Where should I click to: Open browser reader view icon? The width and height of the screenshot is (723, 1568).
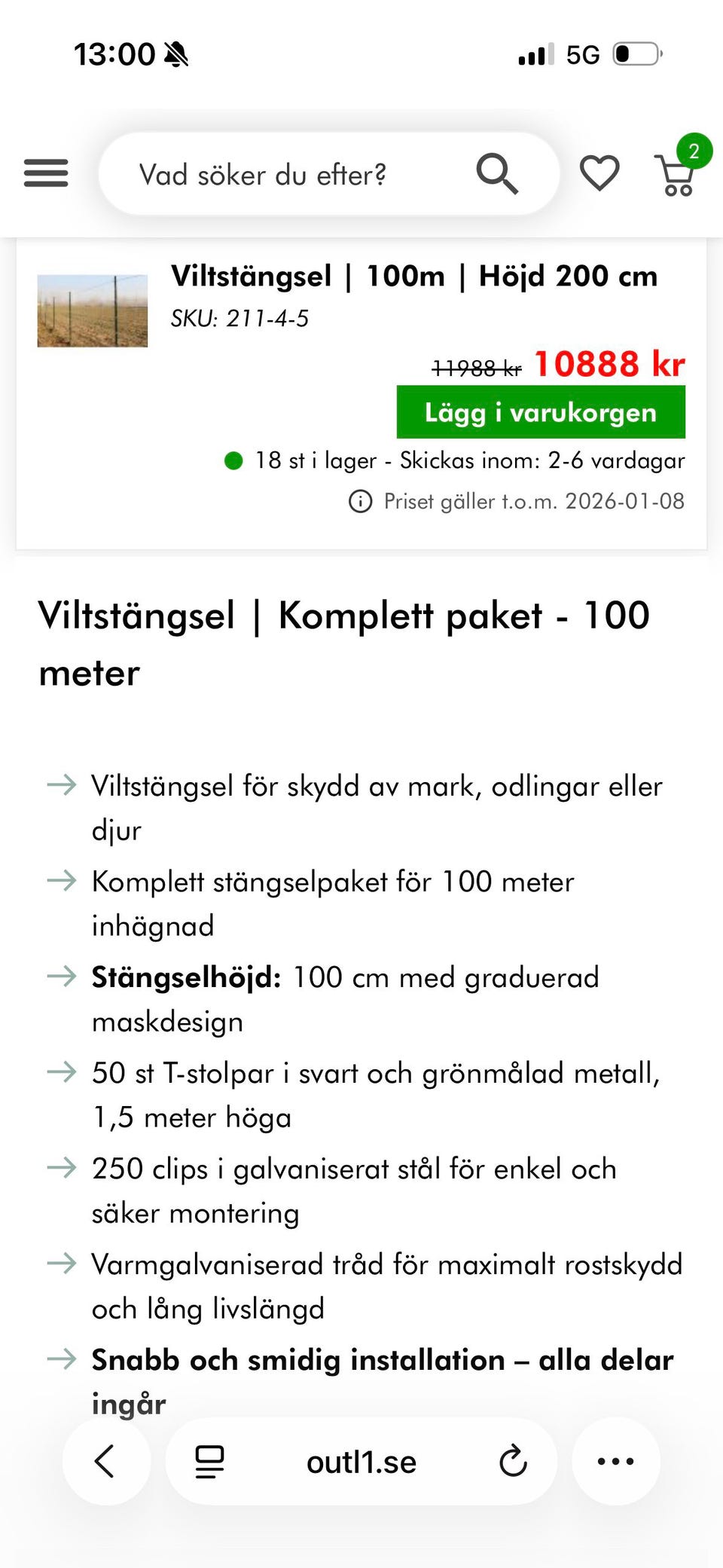209,1461
